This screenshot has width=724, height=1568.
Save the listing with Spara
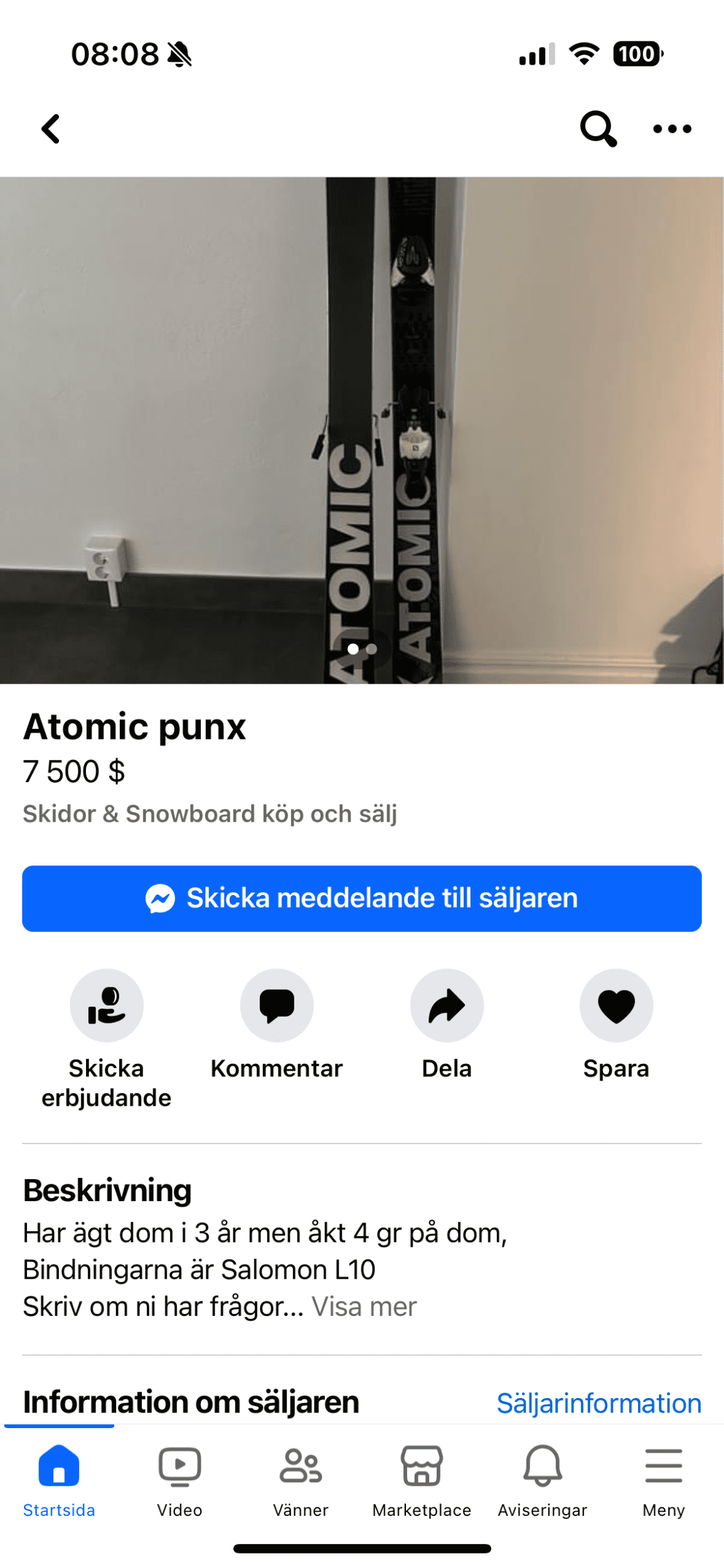(x=616, y=1005)
